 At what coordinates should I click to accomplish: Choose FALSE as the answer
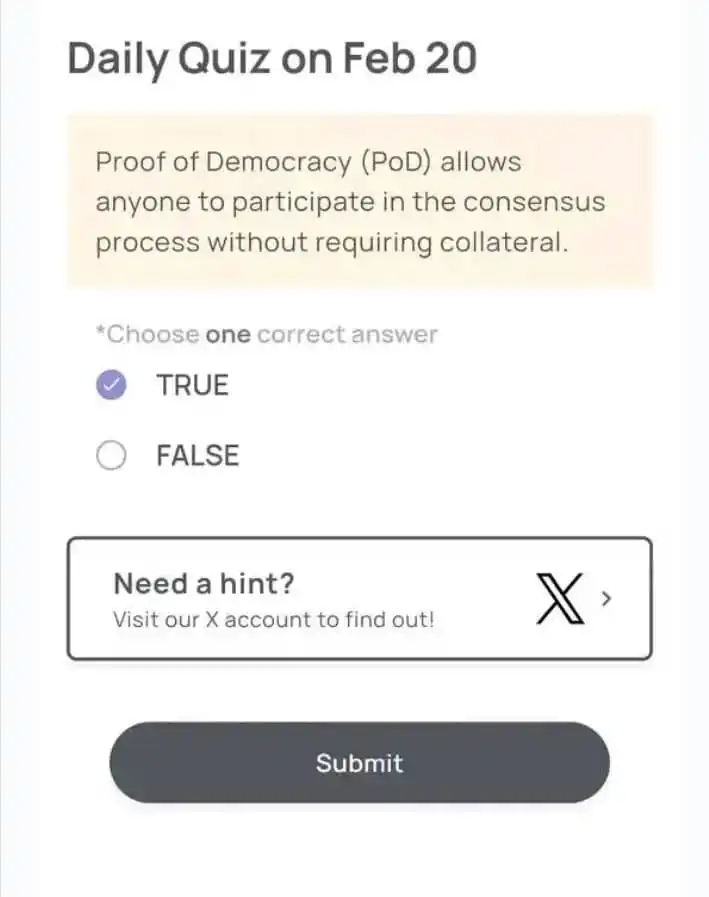pyautogui.click(x=112, y=456)
